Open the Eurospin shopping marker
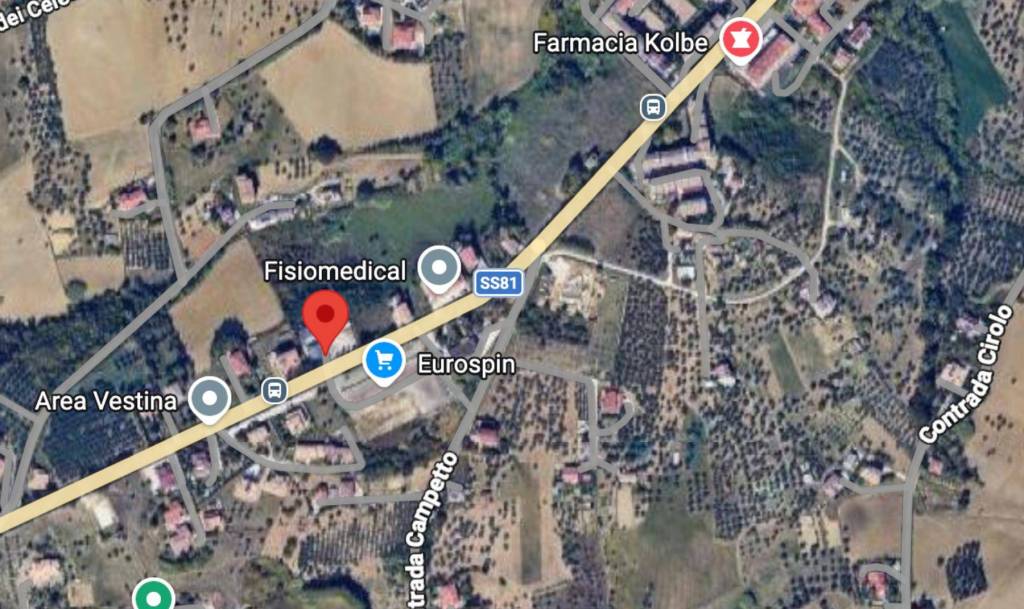Image resolution: width=1024 pixels, height=609 pixels. coord(384,360)
